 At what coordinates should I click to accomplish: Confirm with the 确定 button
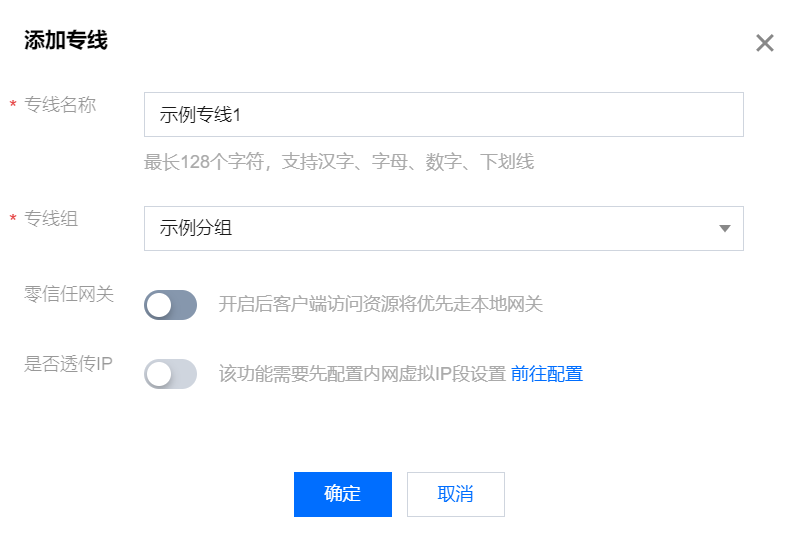click(x=342, y=494)
